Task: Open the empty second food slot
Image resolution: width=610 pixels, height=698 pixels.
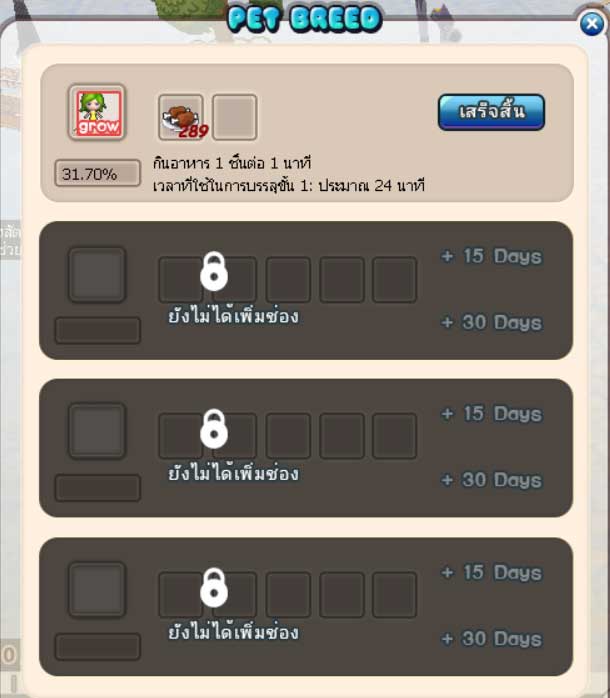Action: 235,117
